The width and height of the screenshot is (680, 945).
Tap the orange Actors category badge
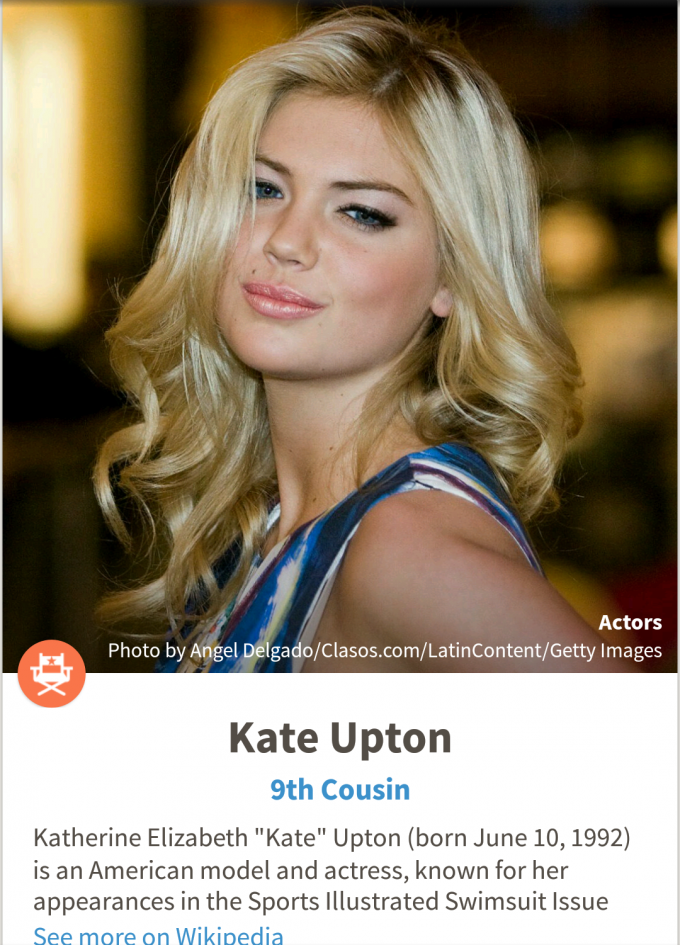52,673
